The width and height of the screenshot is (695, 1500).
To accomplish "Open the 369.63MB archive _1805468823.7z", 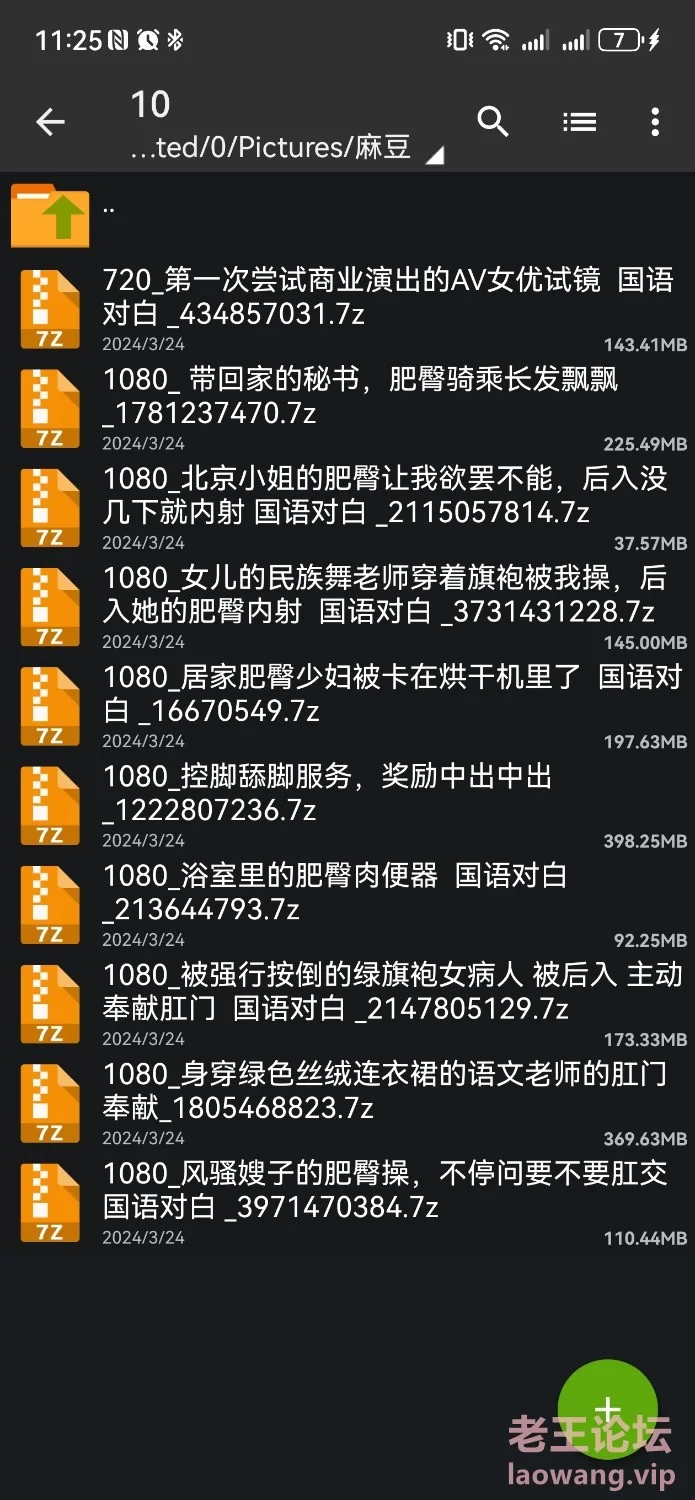I will pos(347,1102).
